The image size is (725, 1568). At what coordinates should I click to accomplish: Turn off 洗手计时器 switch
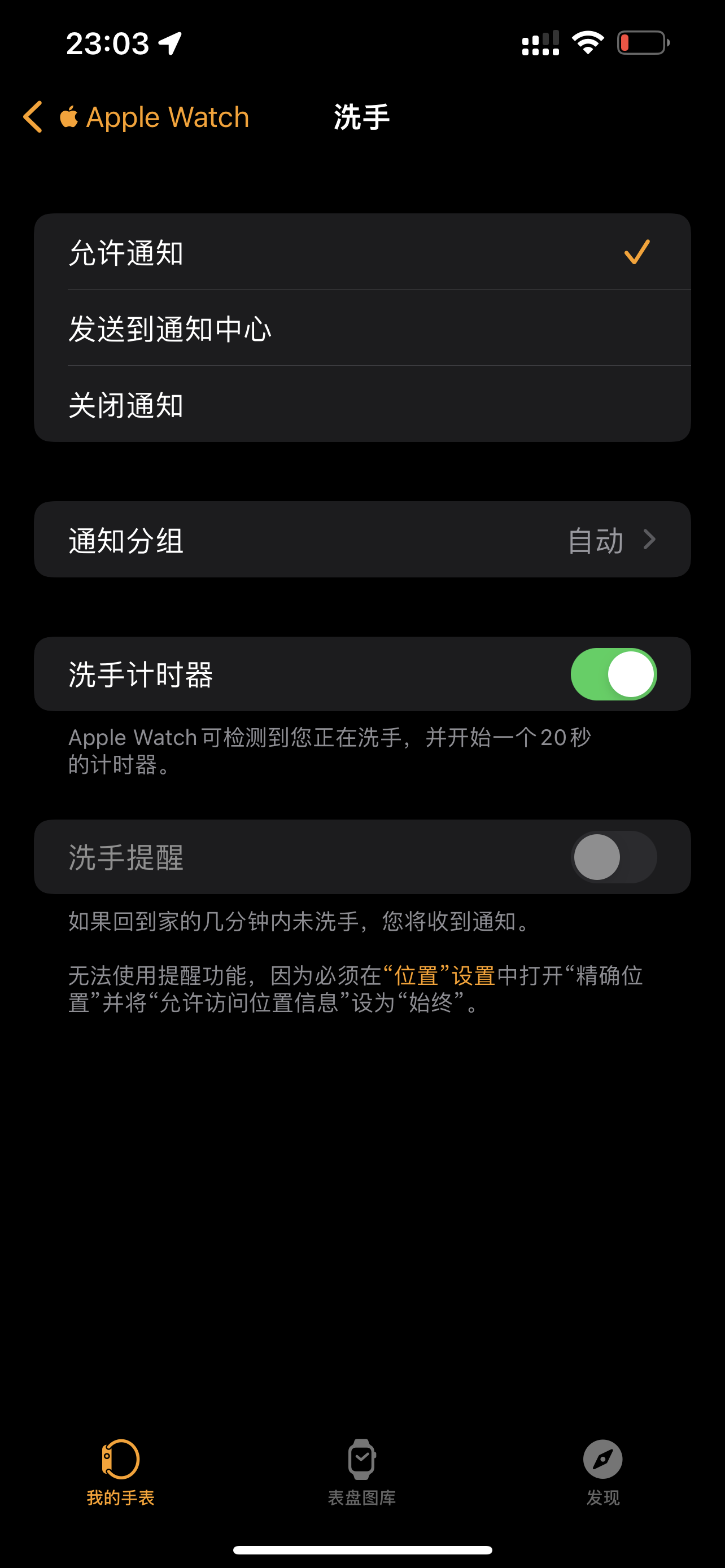point(613,674)
